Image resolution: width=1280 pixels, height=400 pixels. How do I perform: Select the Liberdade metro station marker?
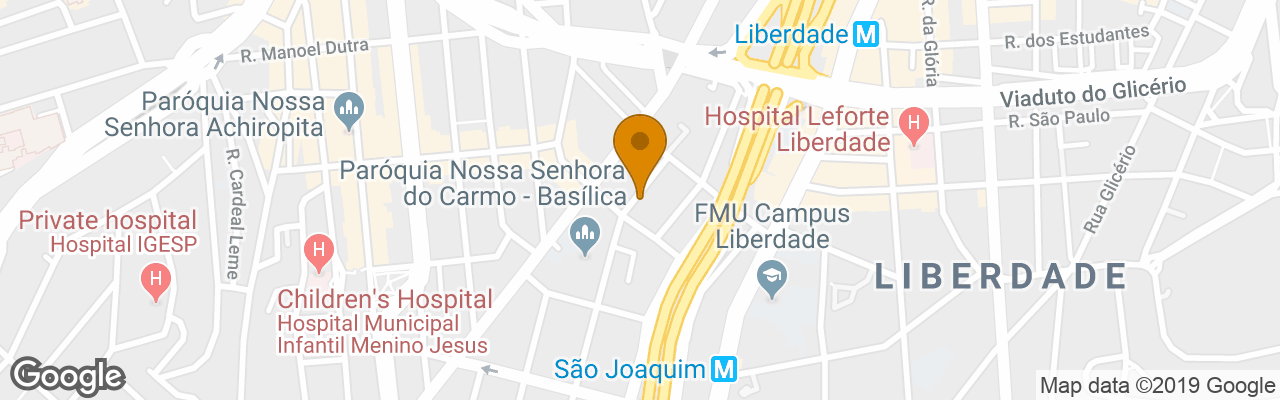tap(866, 34)
